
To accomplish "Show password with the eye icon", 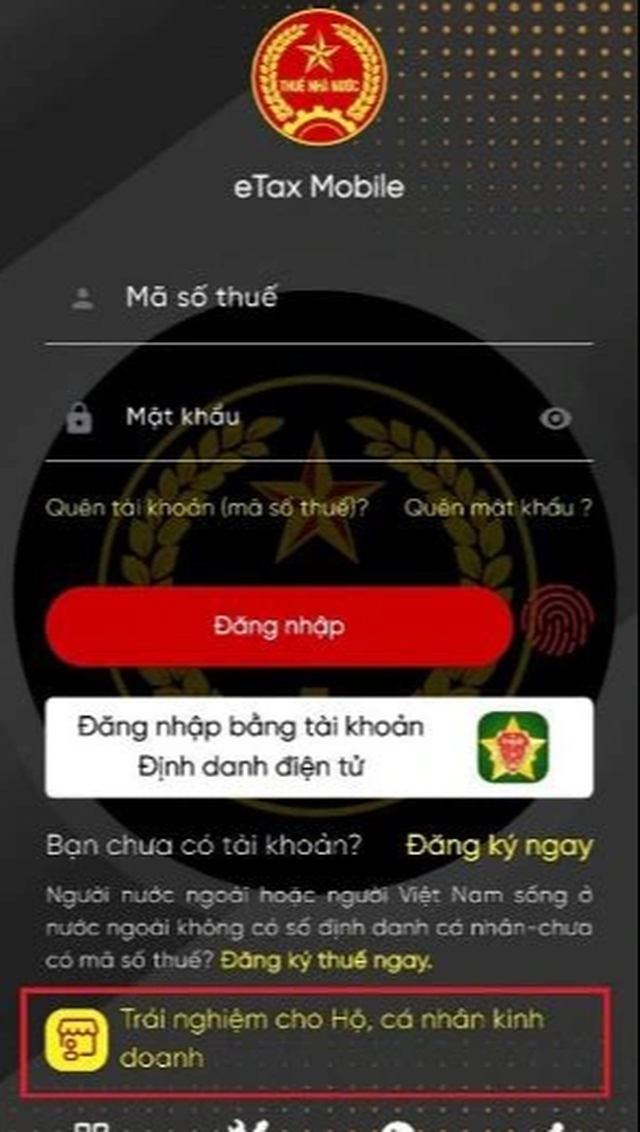I will (556, 418).
